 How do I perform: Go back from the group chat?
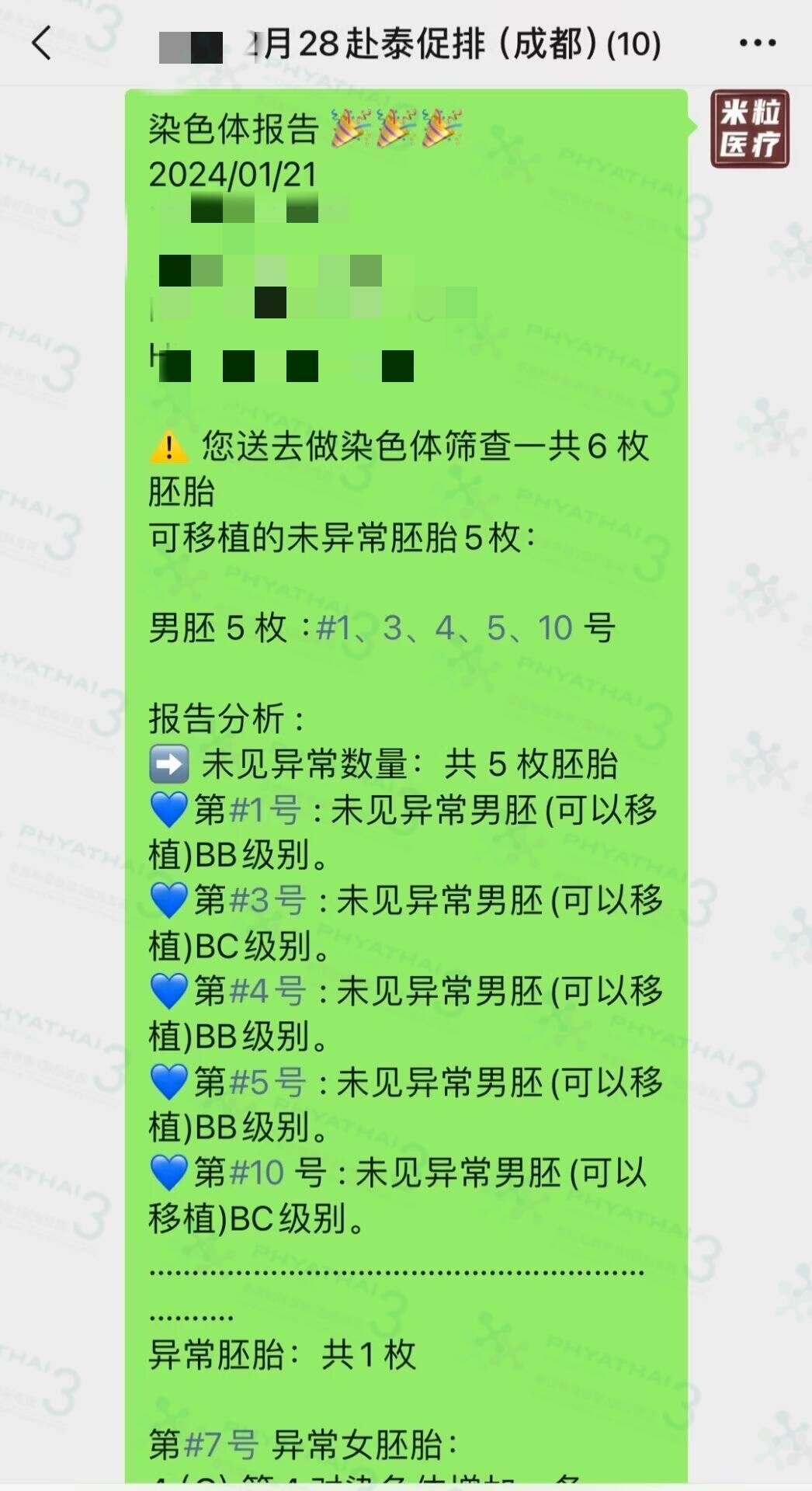pos(42,43)
